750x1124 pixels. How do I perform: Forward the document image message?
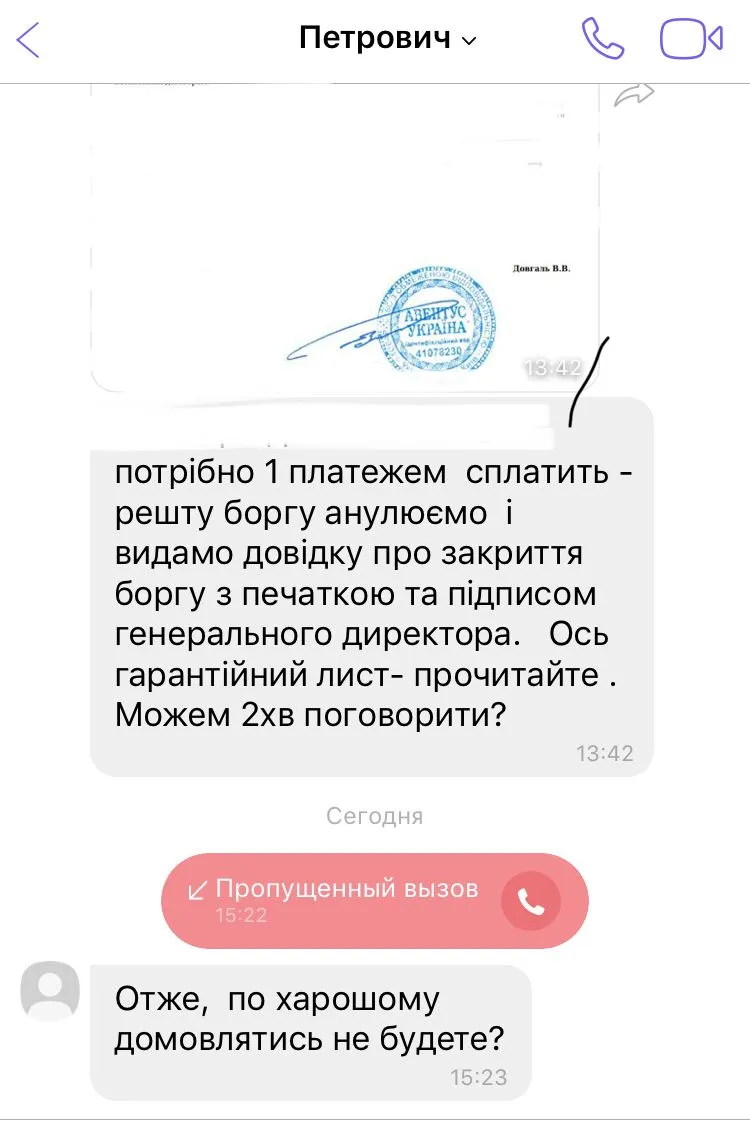coord(633,95)
